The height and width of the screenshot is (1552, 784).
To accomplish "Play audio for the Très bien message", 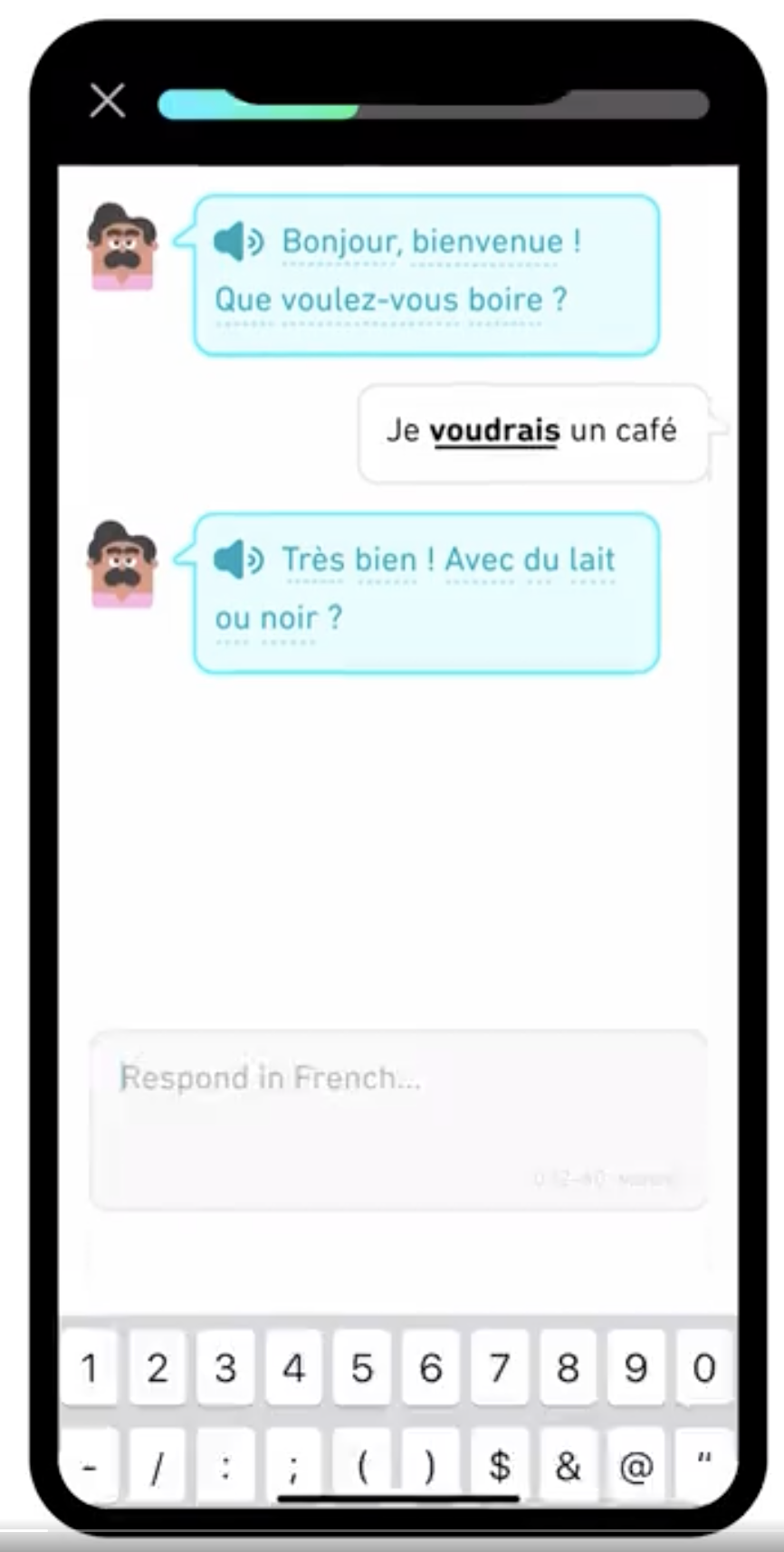I will click(x=238, y=560).
